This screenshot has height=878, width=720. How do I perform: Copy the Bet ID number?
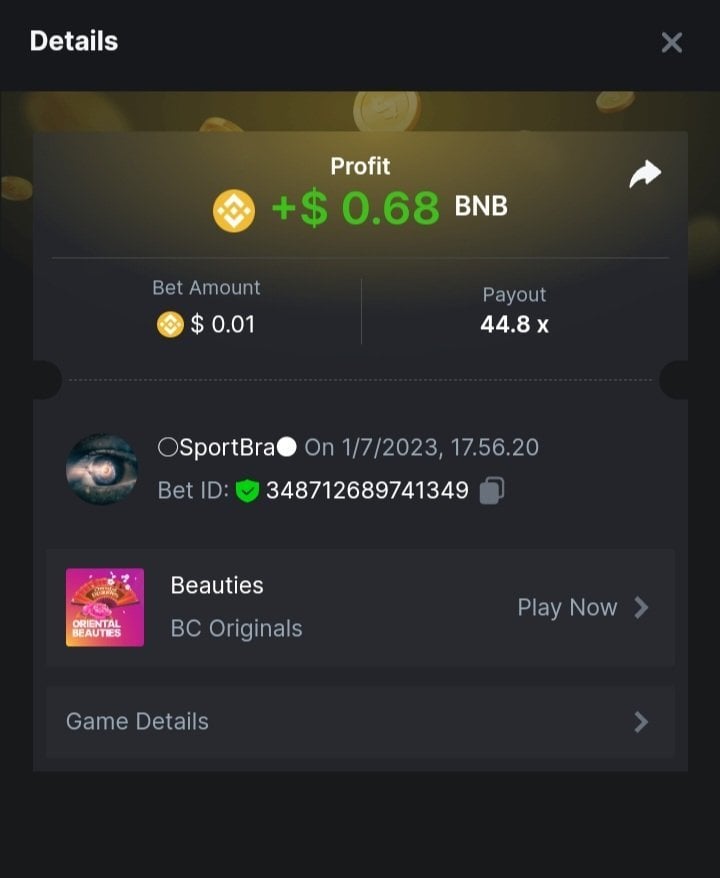tap(492, 491)
